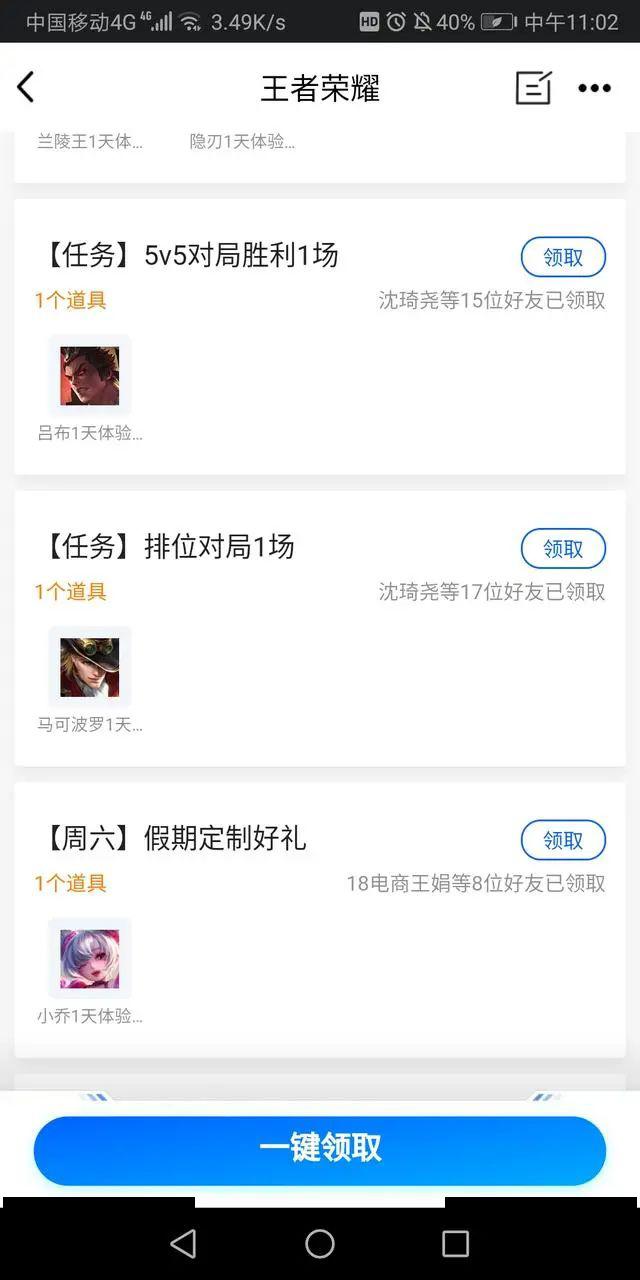Open the edit note icon in header

(533, 88)
